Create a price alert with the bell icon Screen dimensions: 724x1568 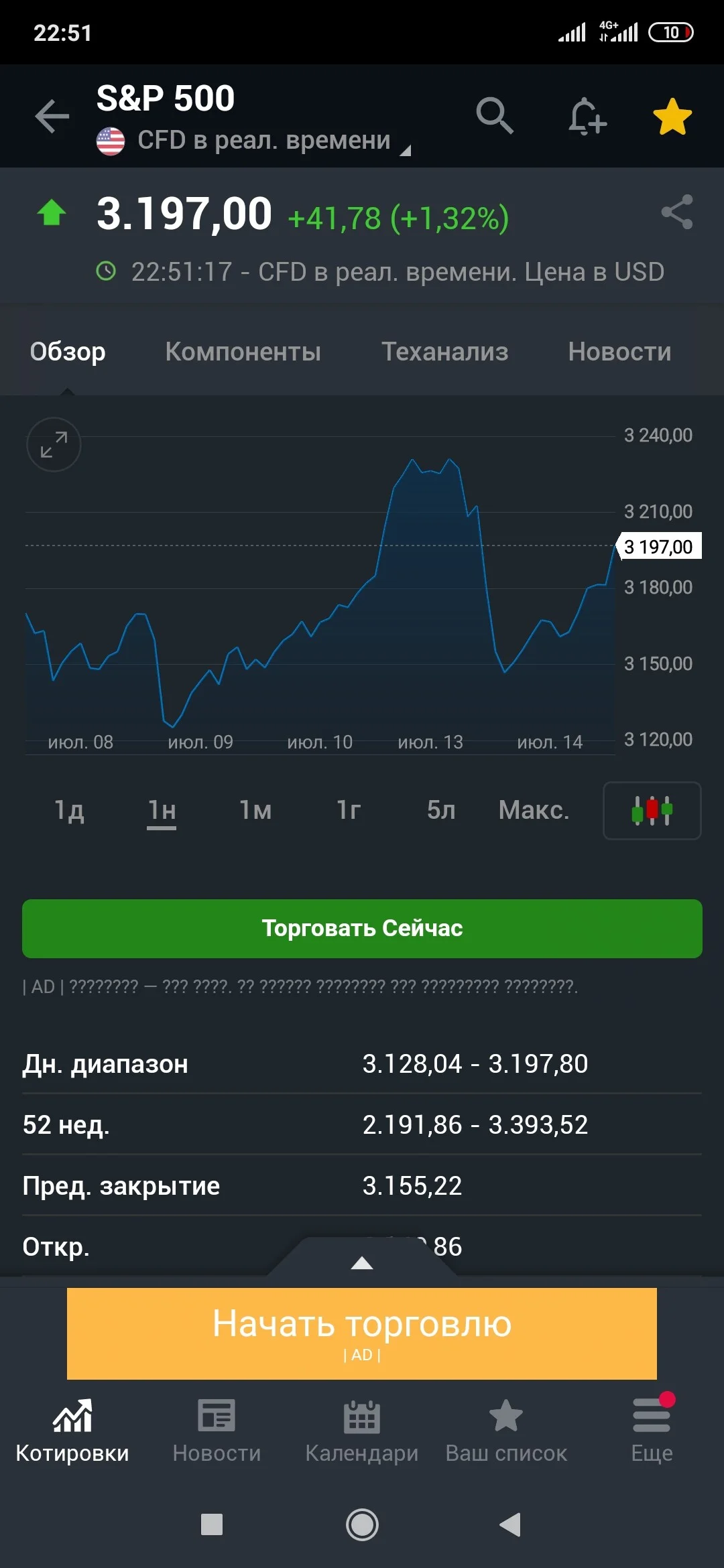click(x=587, y=117)
